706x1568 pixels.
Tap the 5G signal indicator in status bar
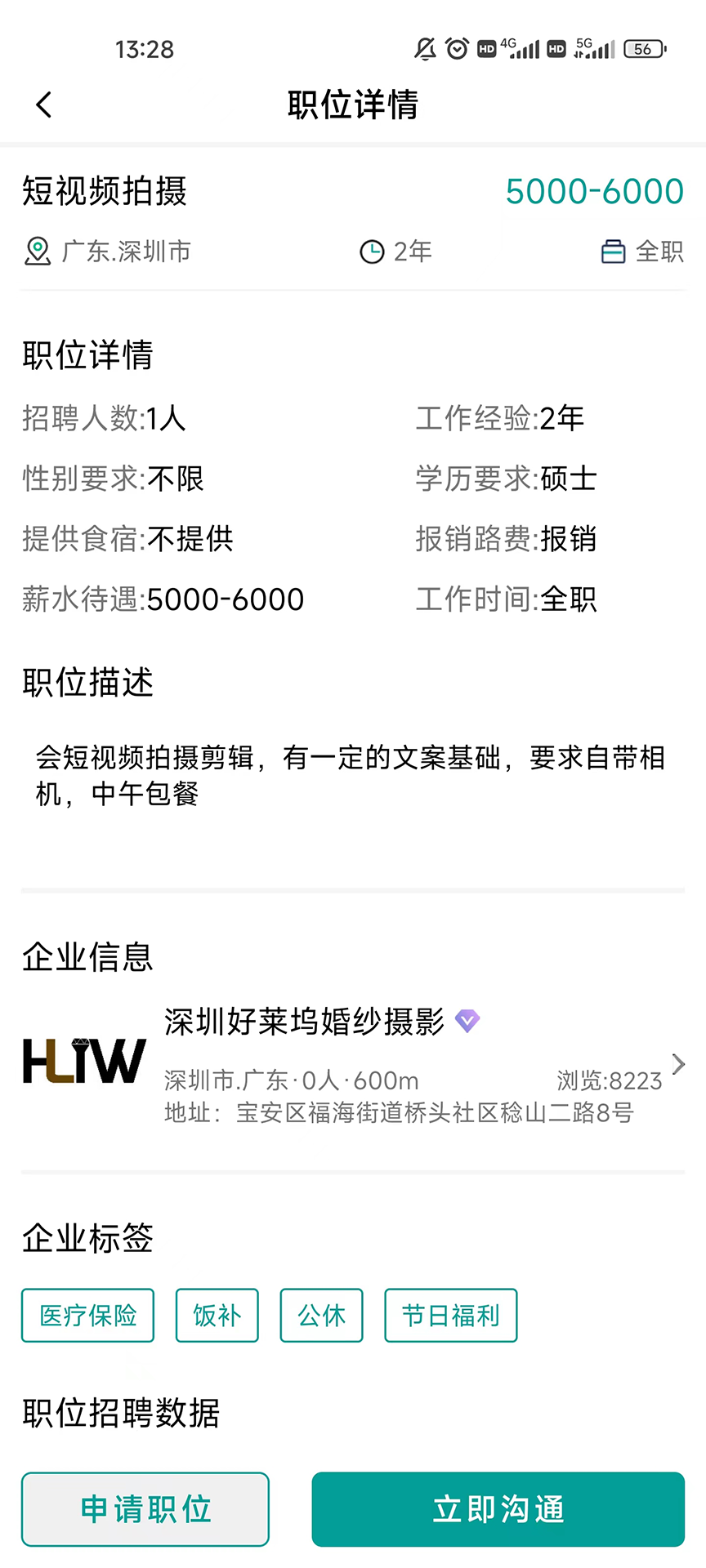(x=597, y=49)
